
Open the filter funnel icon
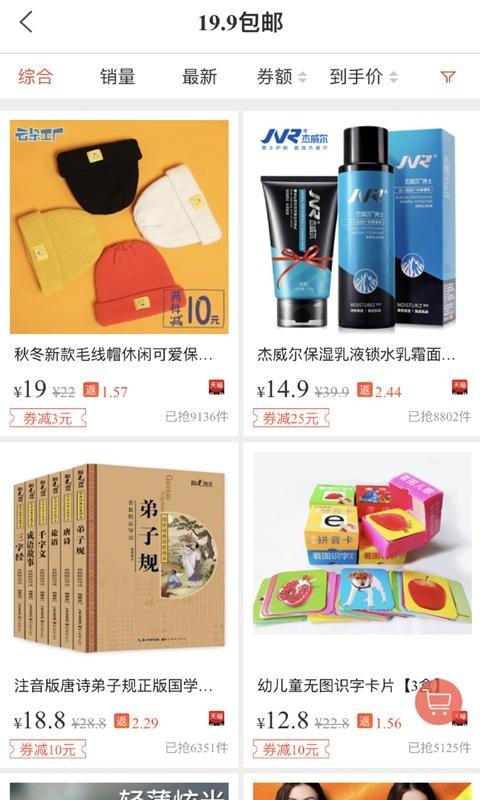click(x=447, y=77)
